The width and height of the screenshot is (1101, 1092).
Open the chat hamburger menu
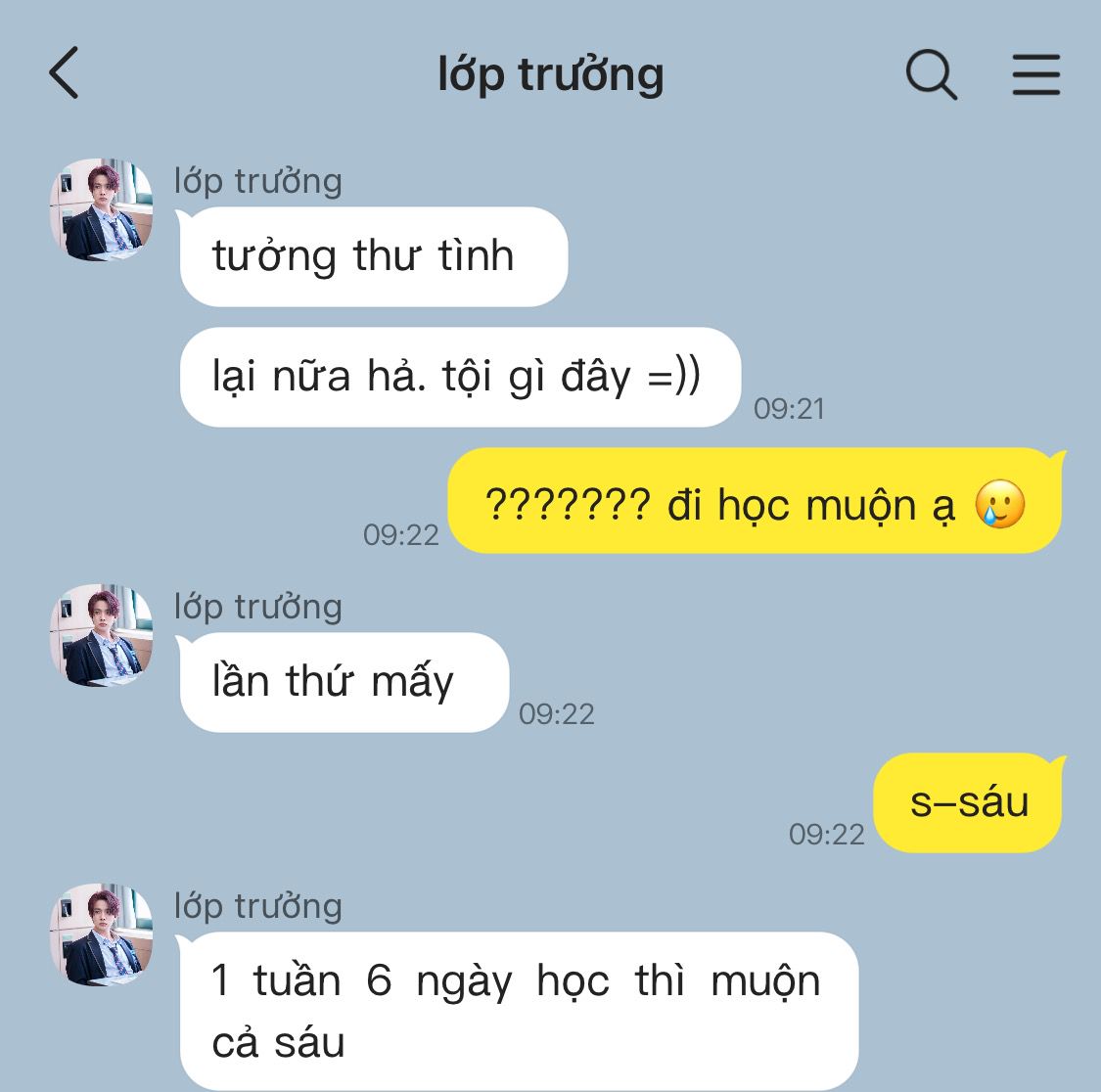click(x=1035, y=74)
